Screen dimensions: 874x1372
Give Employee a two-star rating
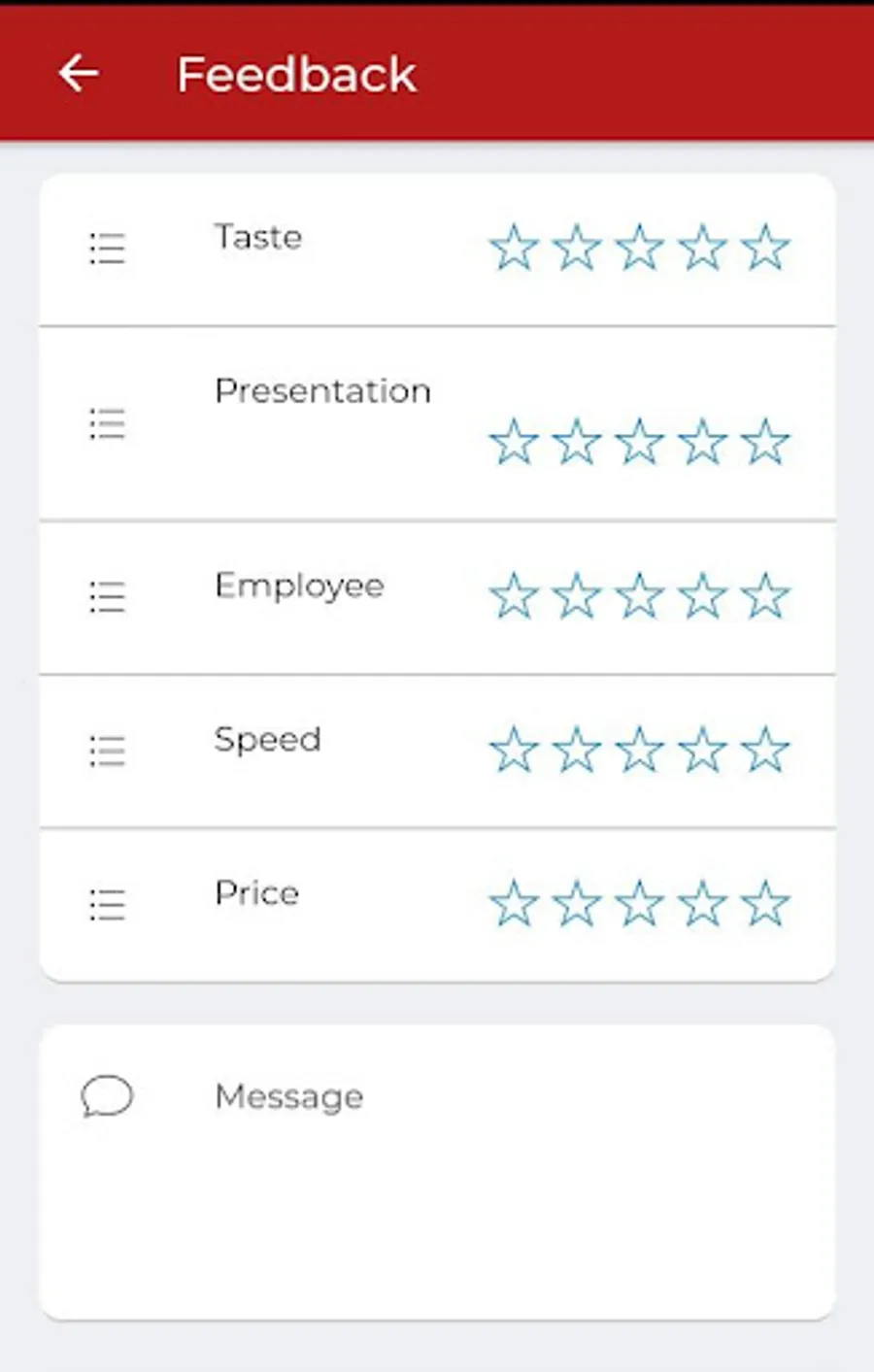[577, 596]
